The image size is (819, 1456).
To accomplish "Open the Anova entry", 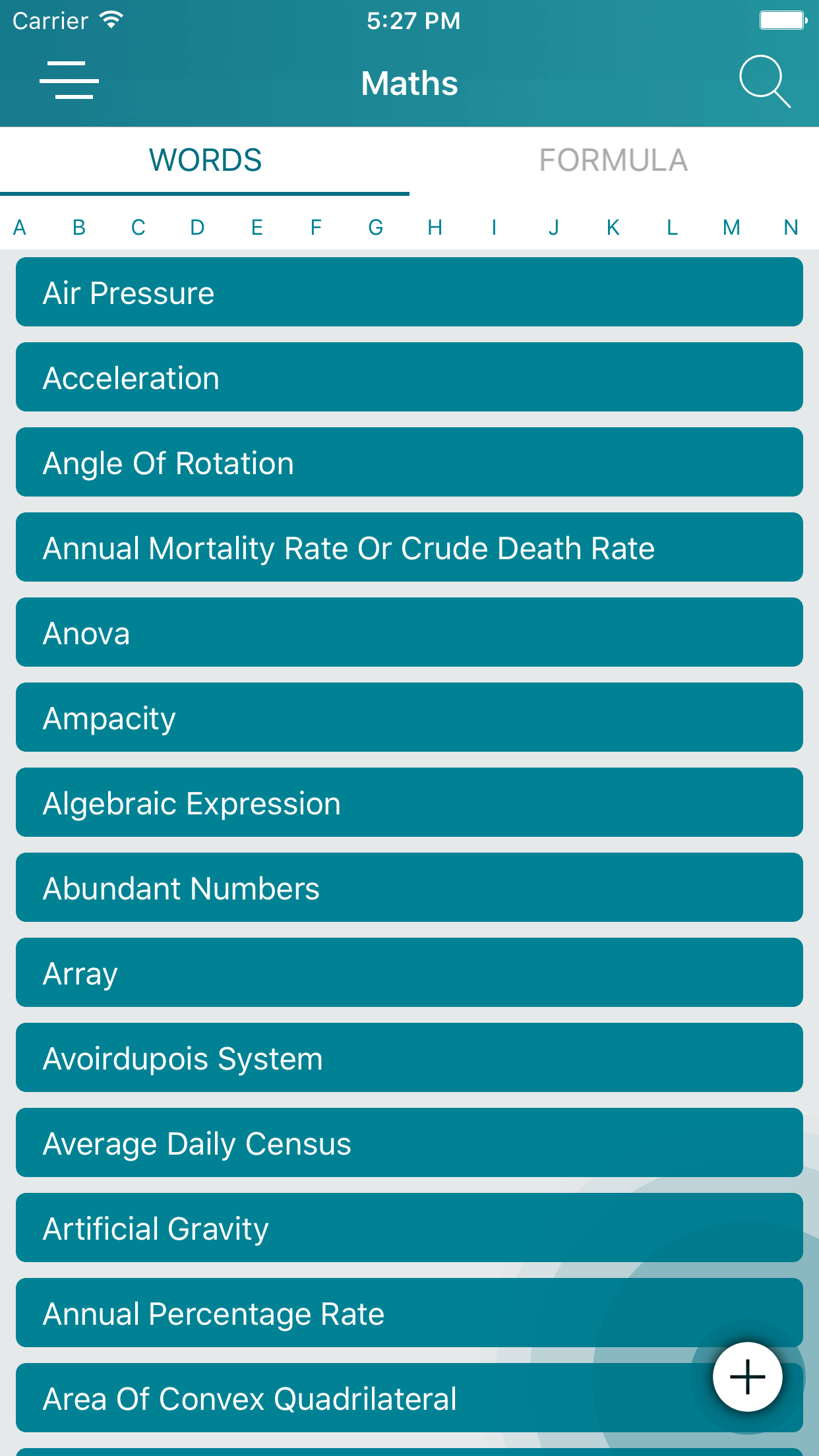I will pos(409,632).
